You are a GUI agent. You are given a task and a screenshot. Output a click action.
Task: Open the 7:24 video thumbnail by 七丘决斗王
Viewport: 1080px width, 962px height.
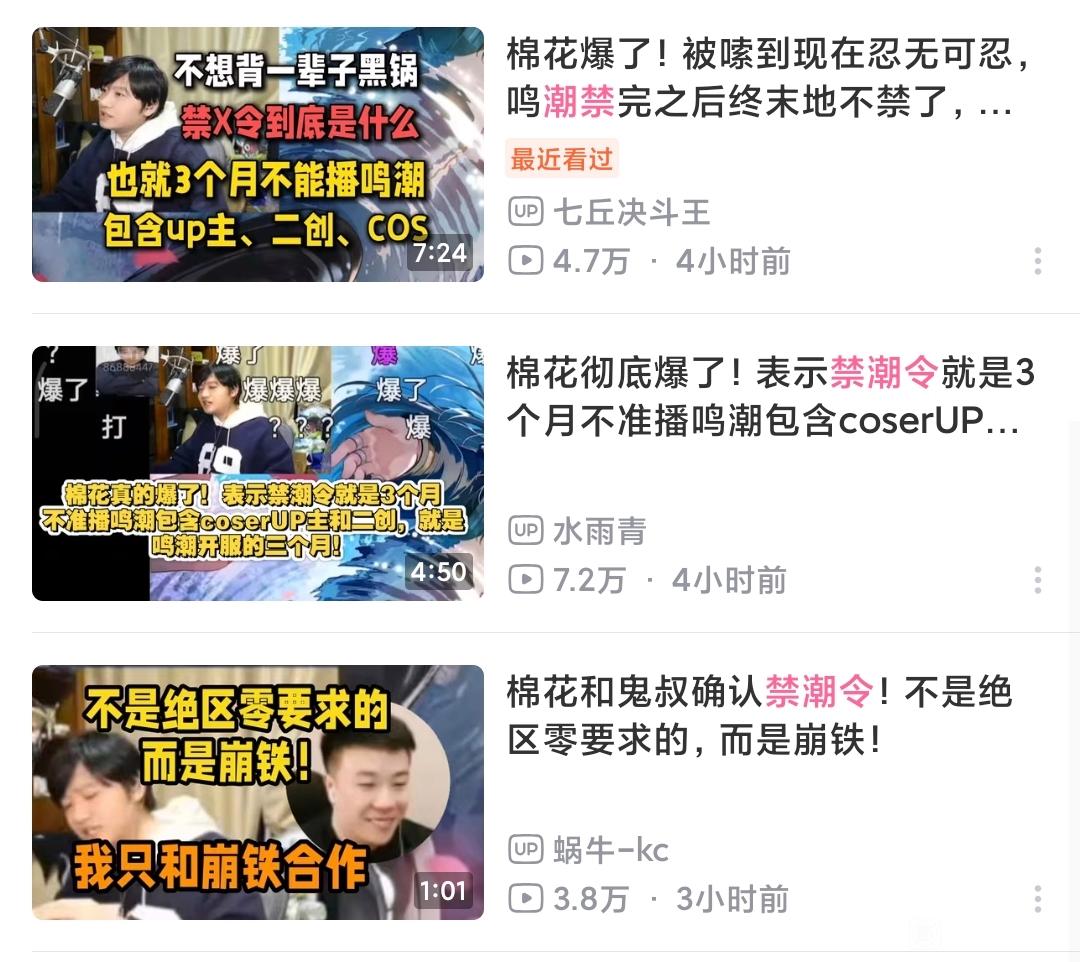pyautogui.click(x=258, y=154)
